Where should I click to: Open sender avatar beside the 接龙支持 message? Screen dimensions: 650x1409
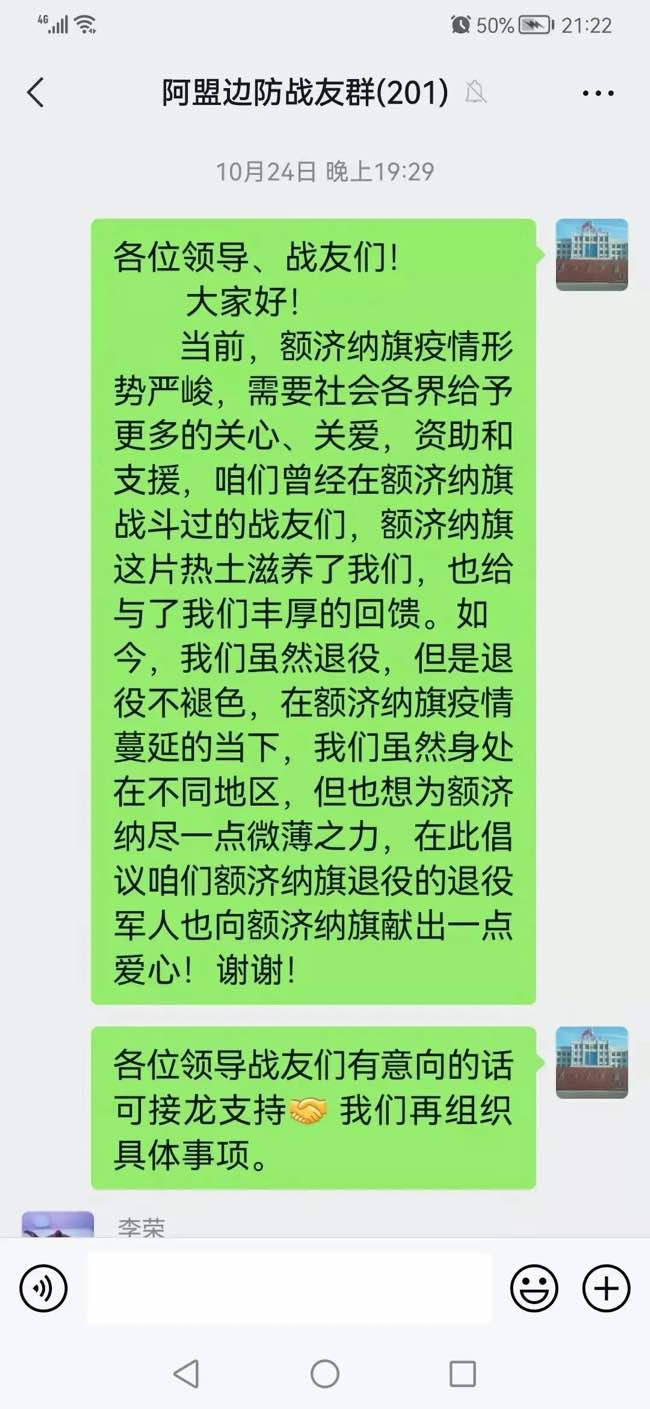click(591, 1062)
